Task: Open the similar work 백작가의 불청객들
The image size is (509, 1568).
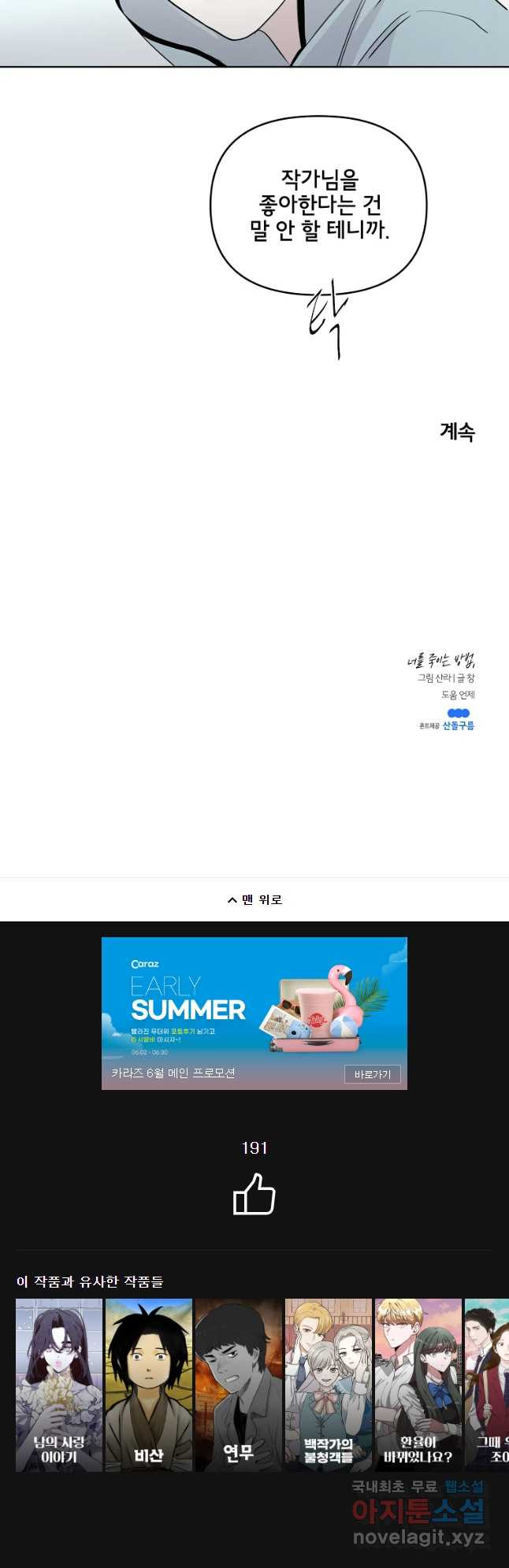Action: 329,1385
